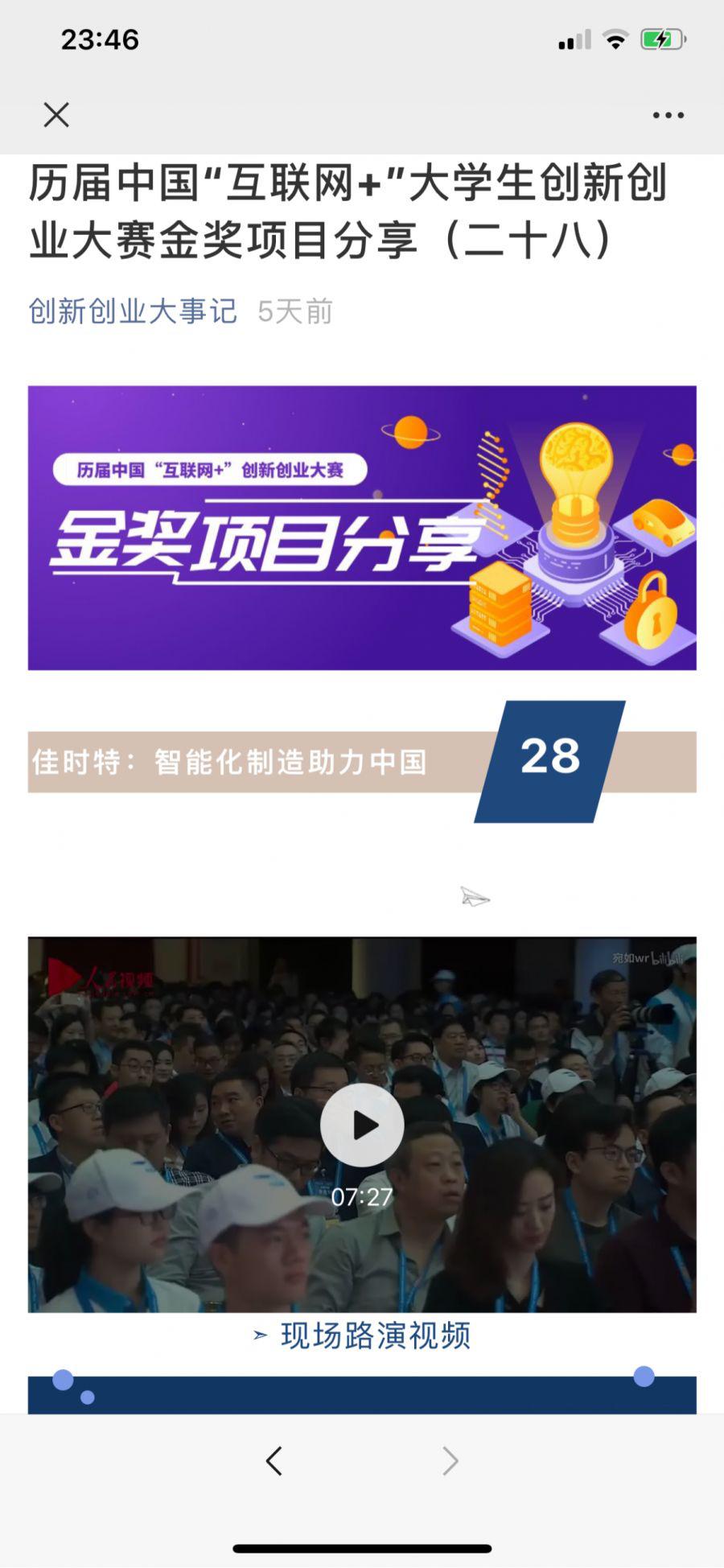The height and width of the screenshot is (1568, 724).
Task: Close the article page
Action: (x=56, y=115)
